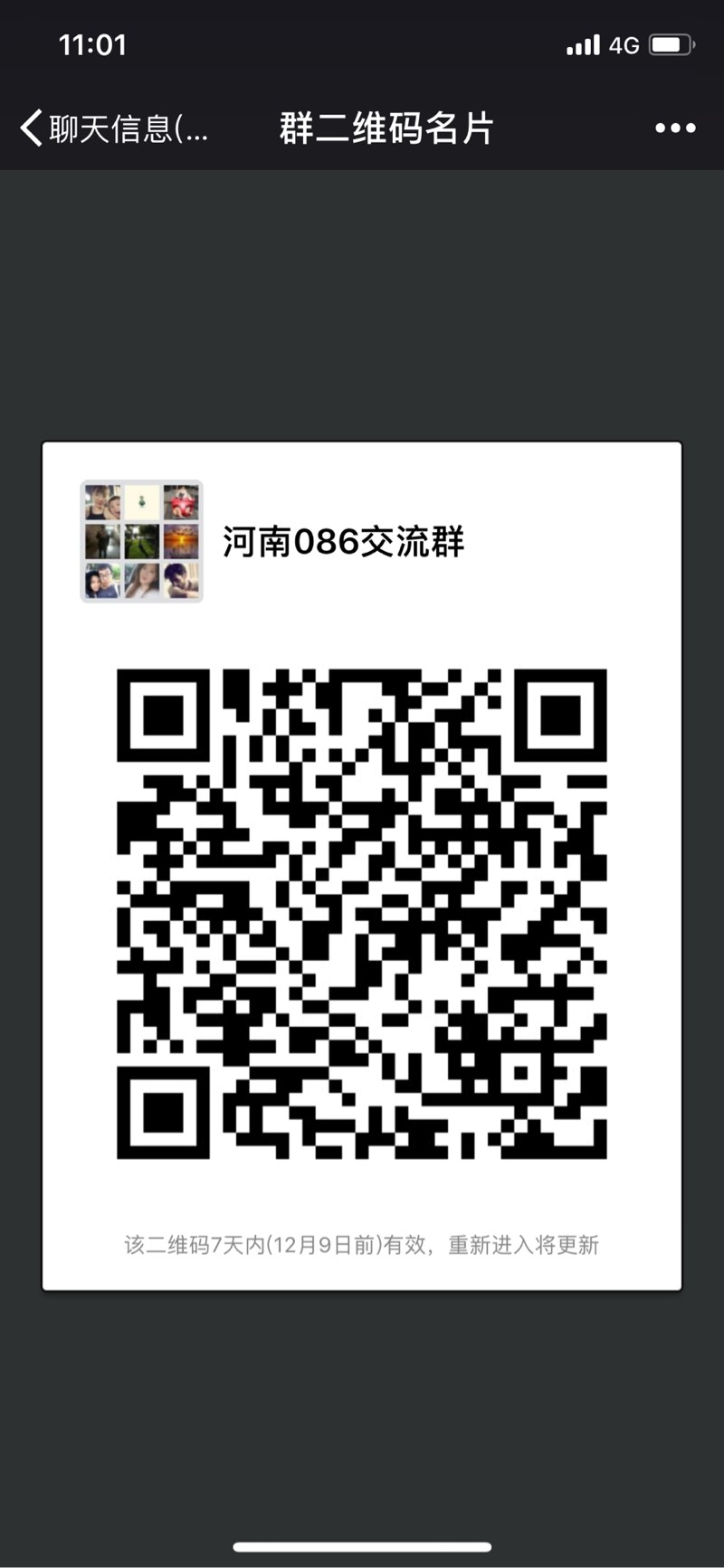The width and height of the screenshot is (724, 1568).
Task: Go back to chat info (聊天信息)
Action: point(113,128)
